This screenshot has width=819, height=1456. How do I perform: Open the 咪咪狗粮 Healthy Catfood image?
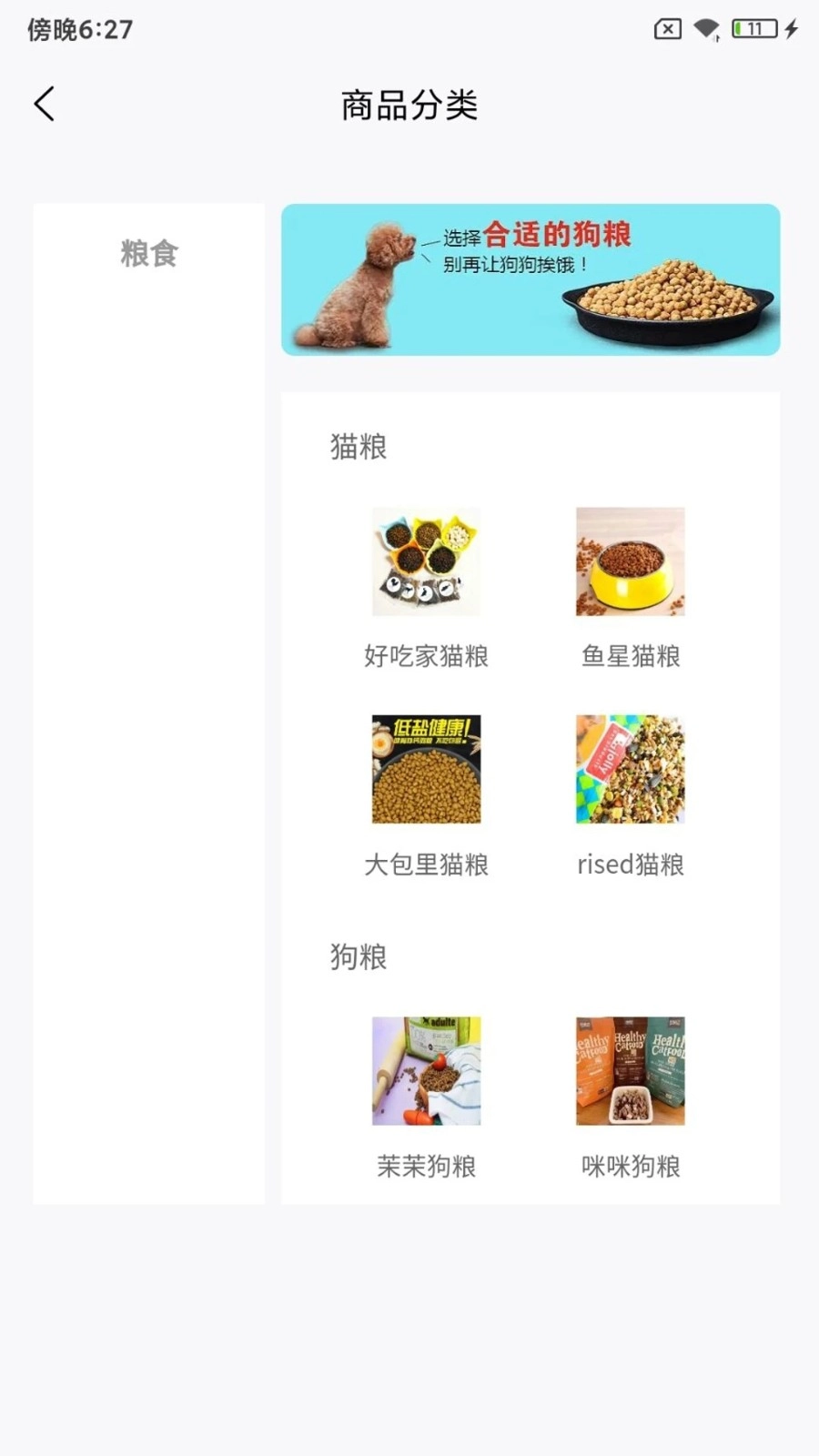(x=630, y=1071)
